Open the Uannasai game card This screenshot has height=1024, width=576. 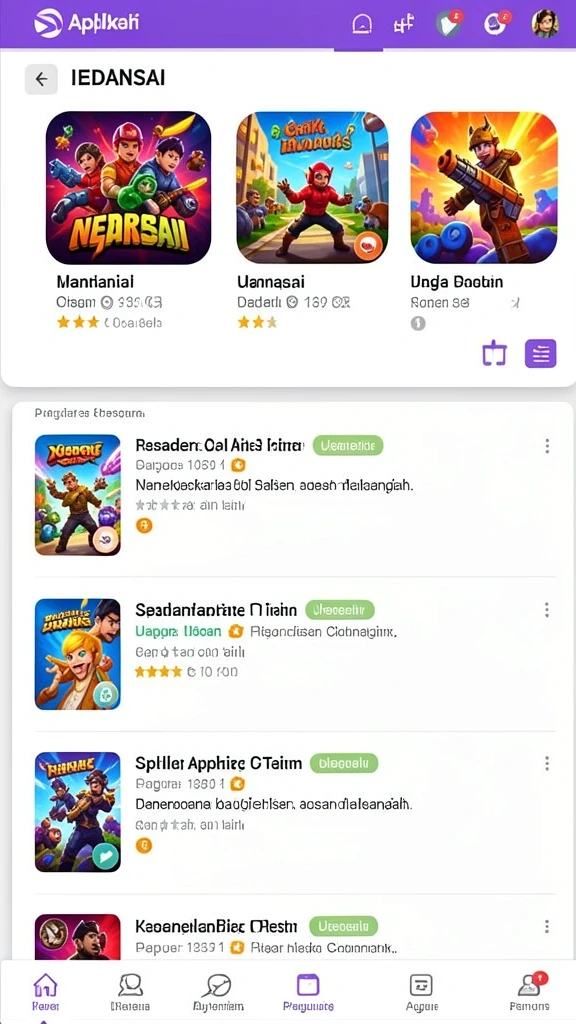tap(312, 220)
